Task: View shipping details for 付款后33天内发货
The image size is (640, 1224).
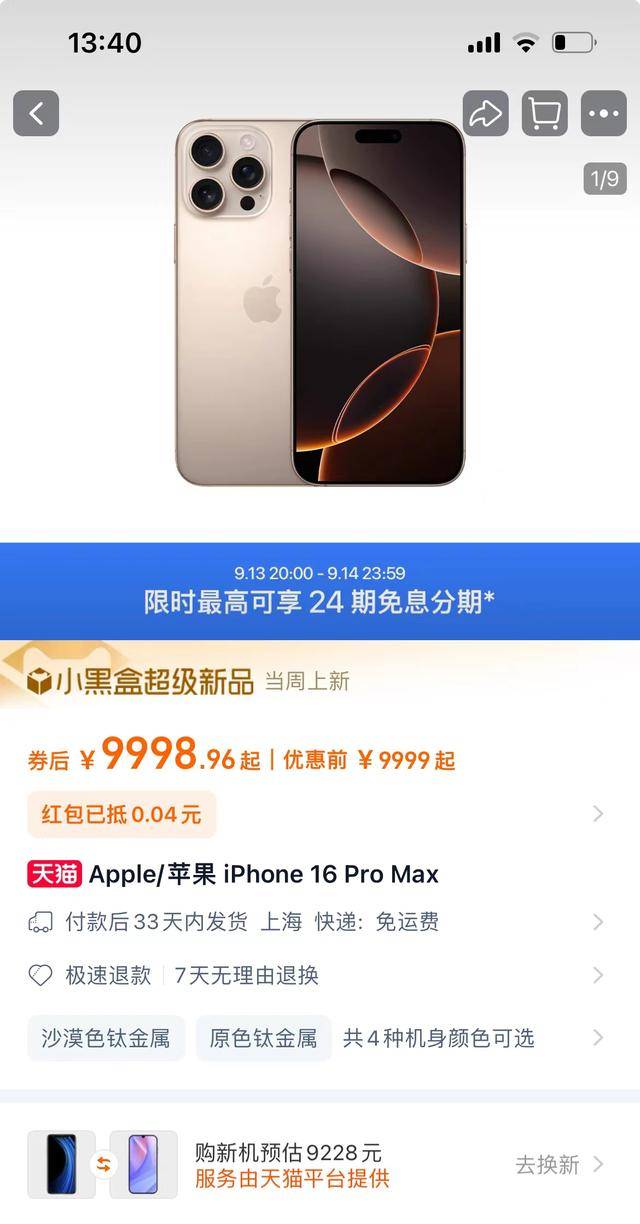Action: click(x=320, y=922)
